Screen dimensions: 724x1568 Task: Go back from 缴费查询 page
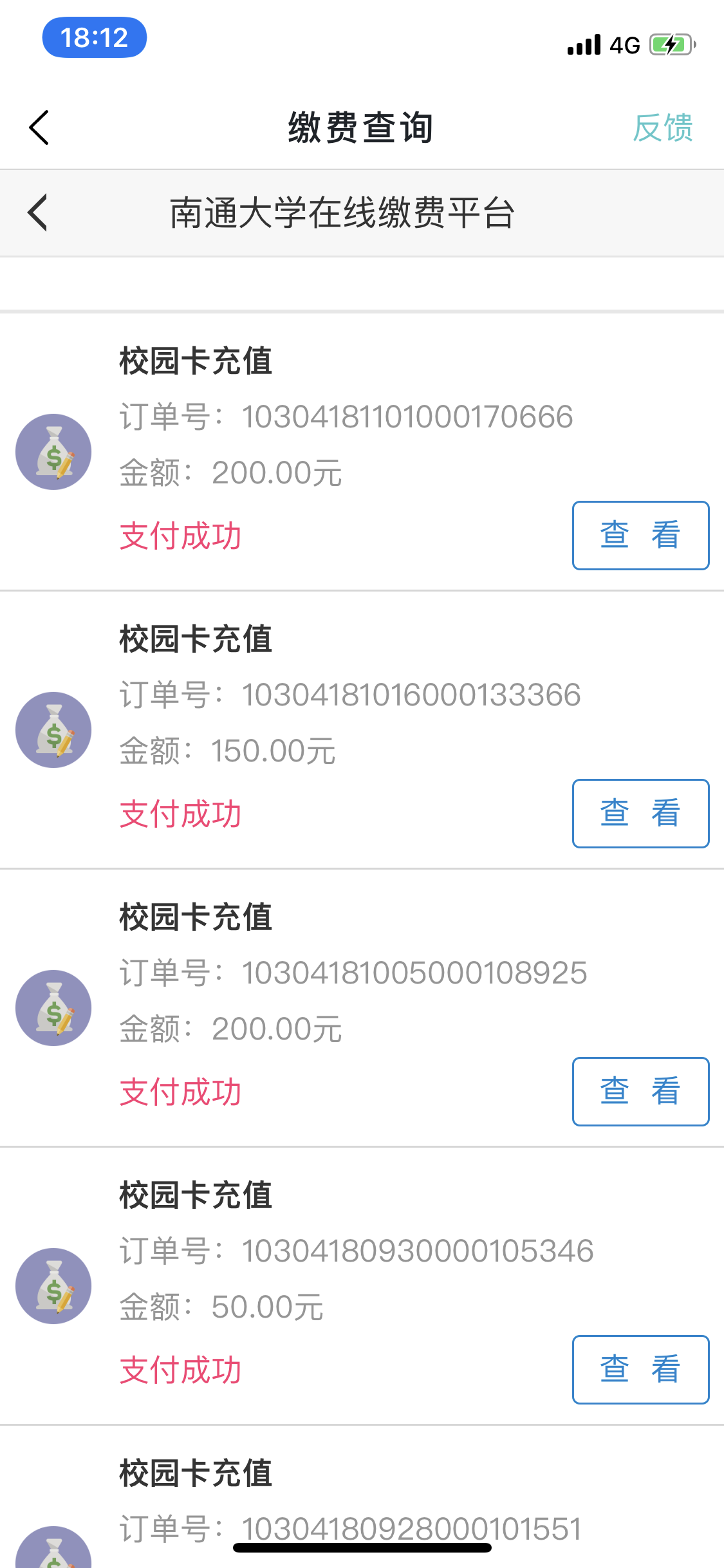pos(39,127)
